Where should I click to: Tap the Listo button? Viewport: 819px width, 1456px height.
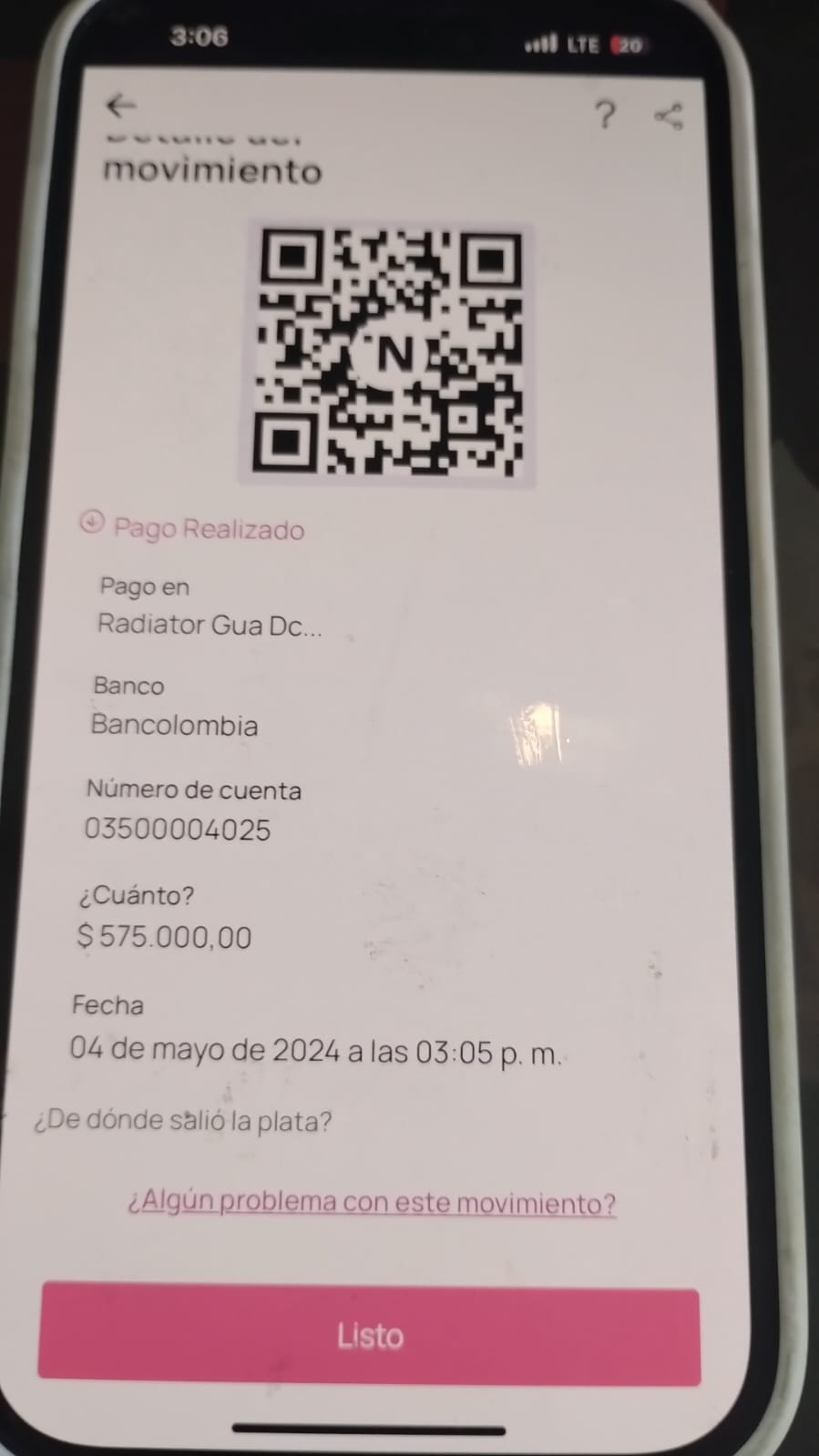coord(369,1336)
